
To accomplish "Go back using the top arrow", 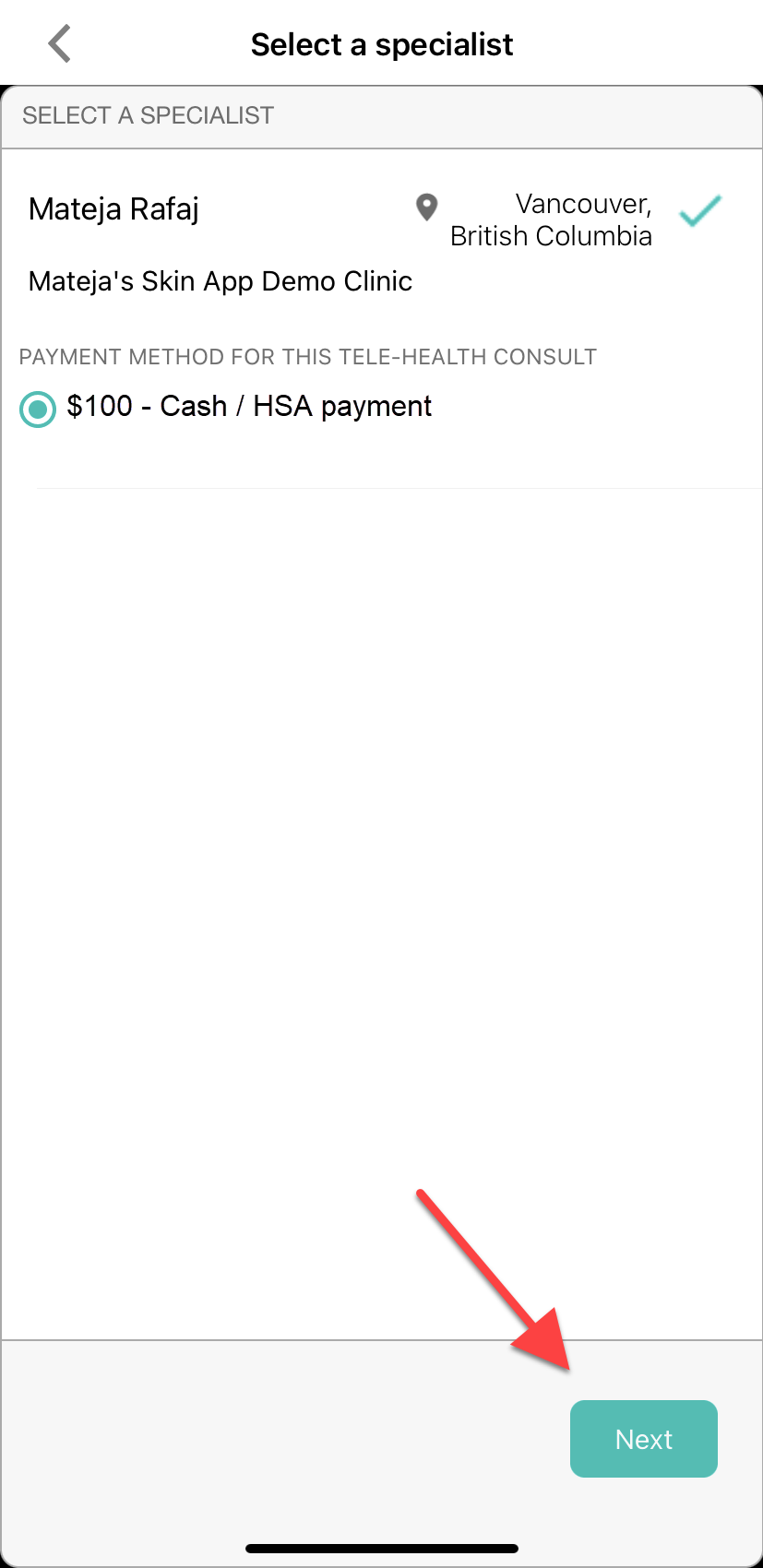I will tap(60, 43).
